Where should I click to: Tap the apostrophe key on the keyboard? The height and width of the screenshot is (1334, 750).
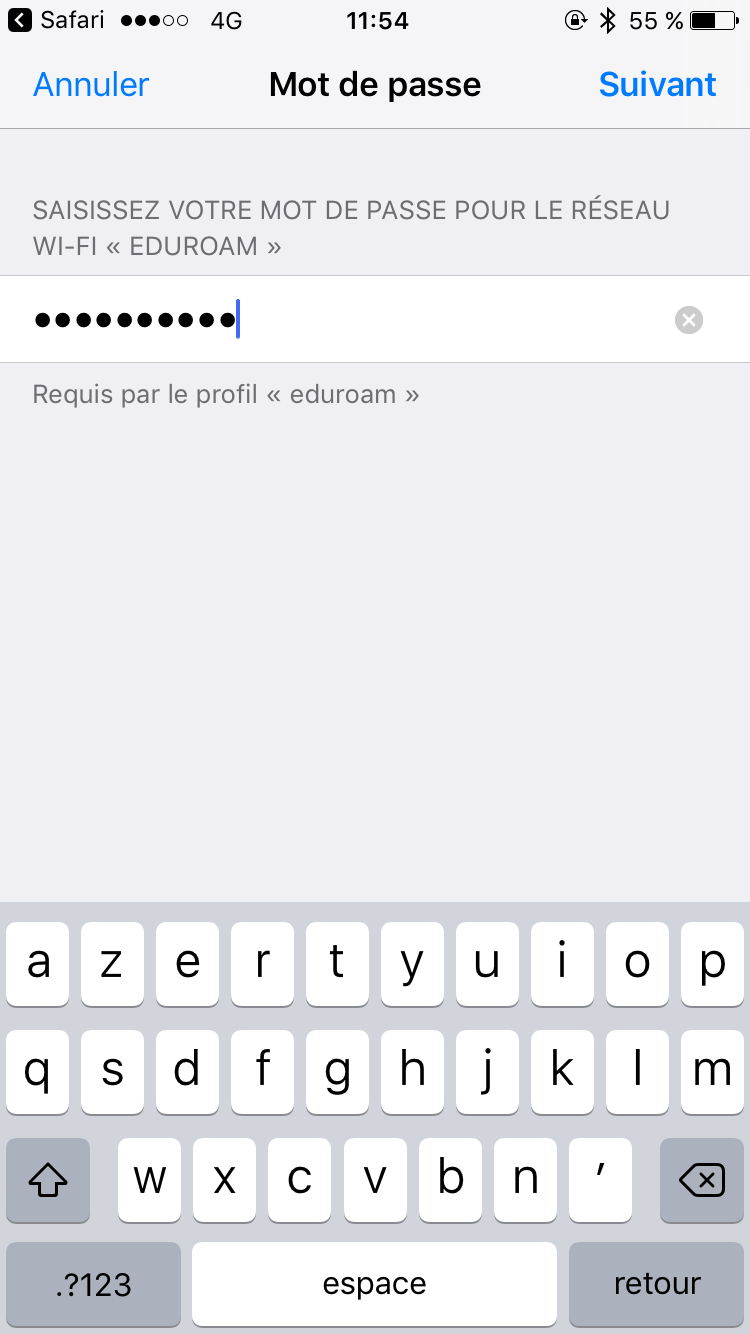pos(600,1180)
